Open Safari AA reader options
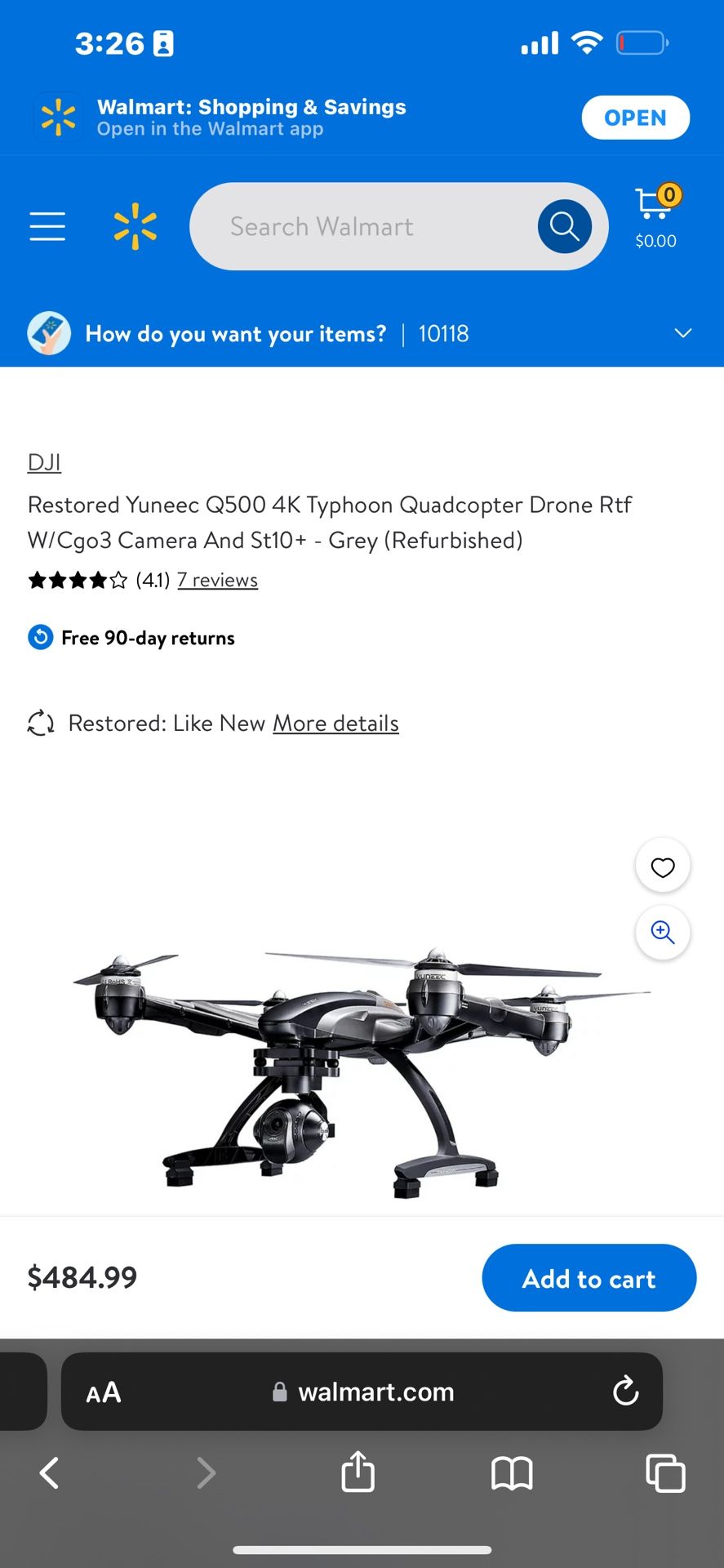The image size is (724, 1568). (104, 1392)
